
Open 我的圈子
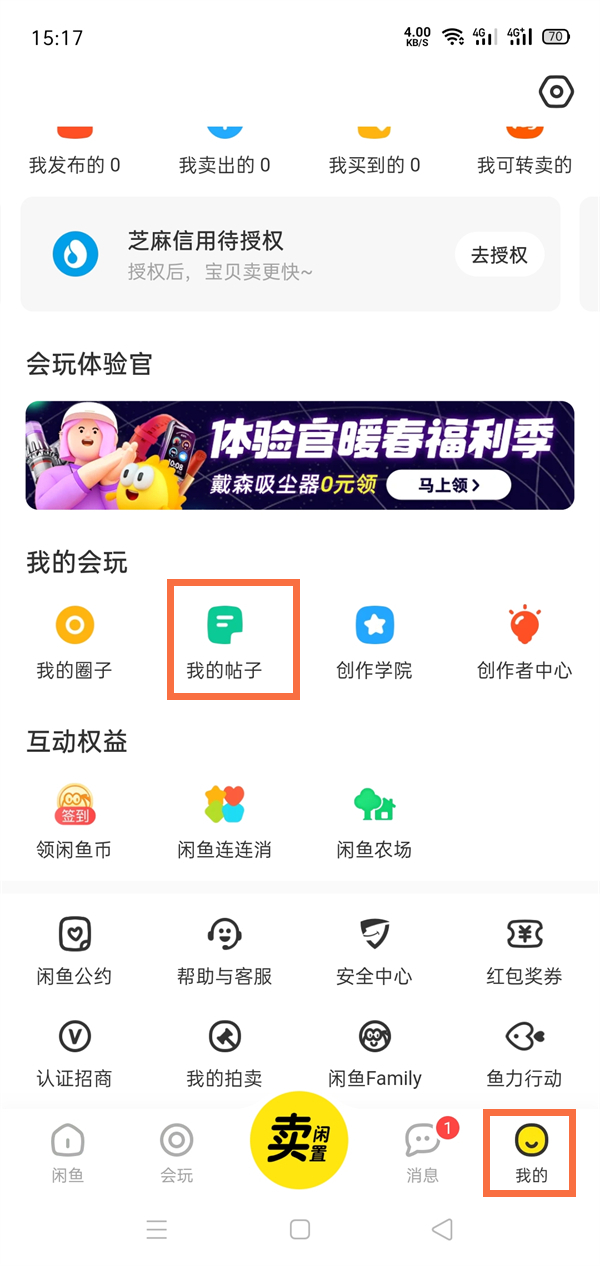click(x=74, y=643)
